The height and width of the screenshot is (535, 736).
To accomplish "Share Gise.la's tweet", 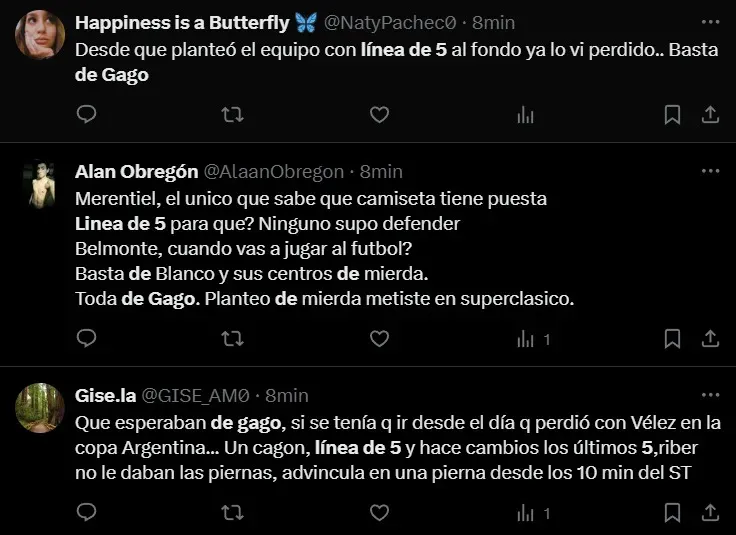I will pyautogui.click(x=709, y=513).
